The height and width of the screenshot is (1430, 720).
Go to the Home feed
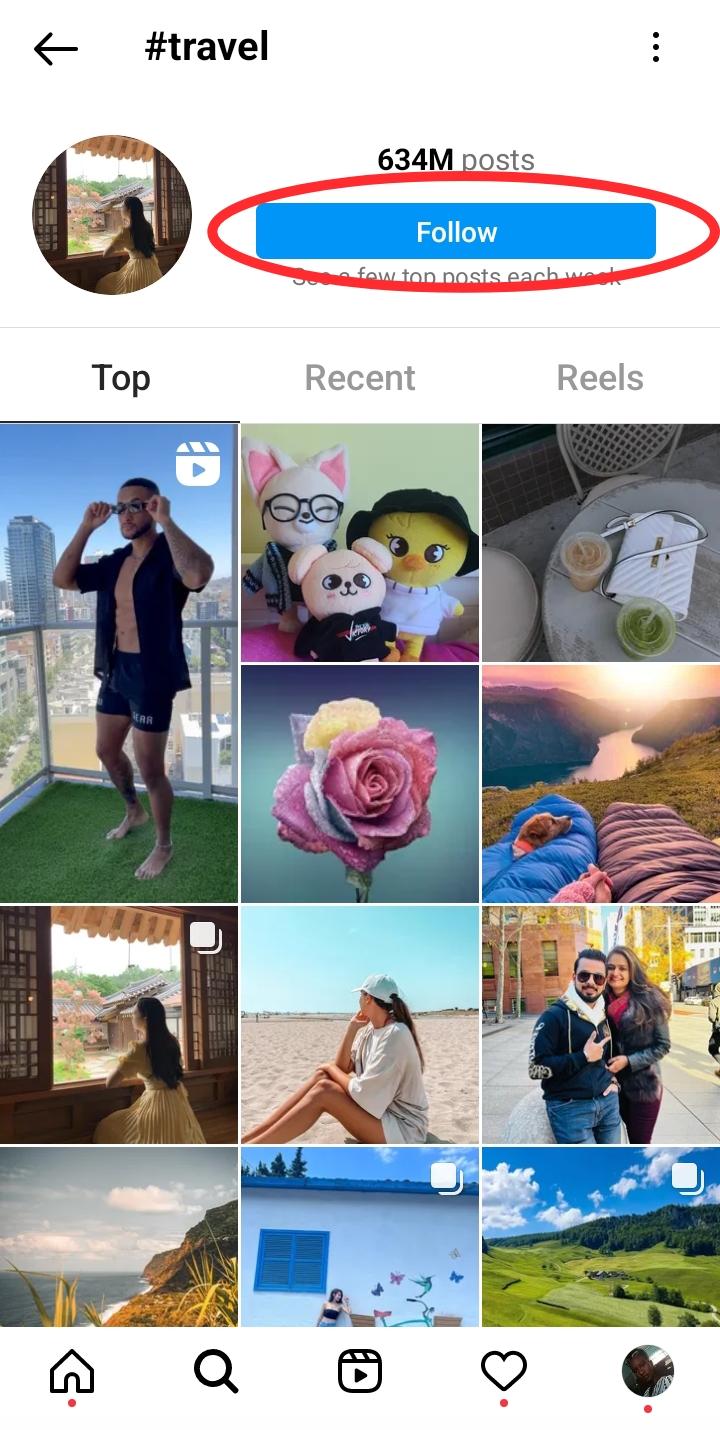pos(72,1372)
